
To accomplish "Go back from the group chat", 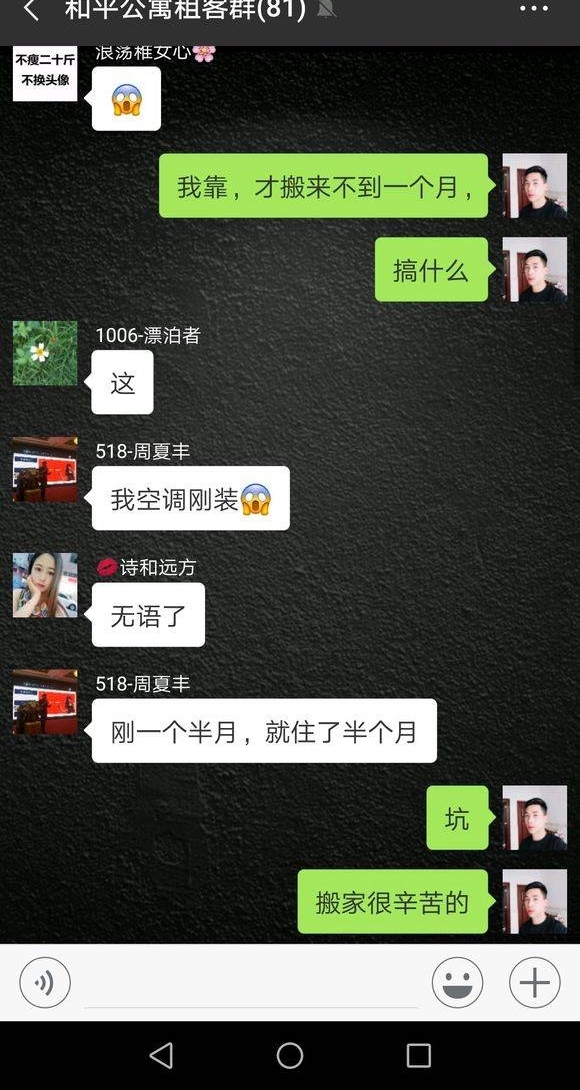I will tap(31, 10).
